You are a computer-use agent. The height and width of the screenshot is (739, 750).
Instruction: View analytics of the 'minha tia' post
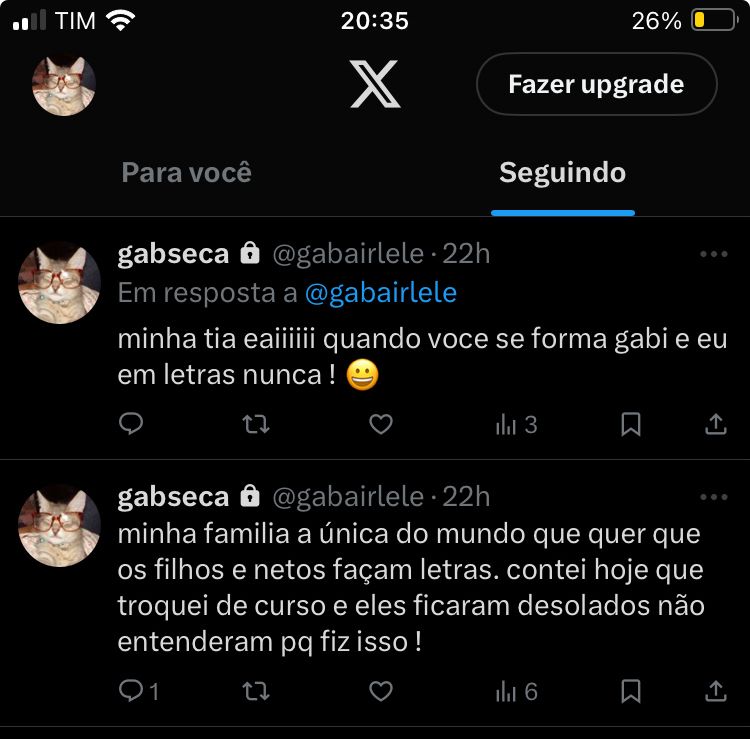click(516, 424)
